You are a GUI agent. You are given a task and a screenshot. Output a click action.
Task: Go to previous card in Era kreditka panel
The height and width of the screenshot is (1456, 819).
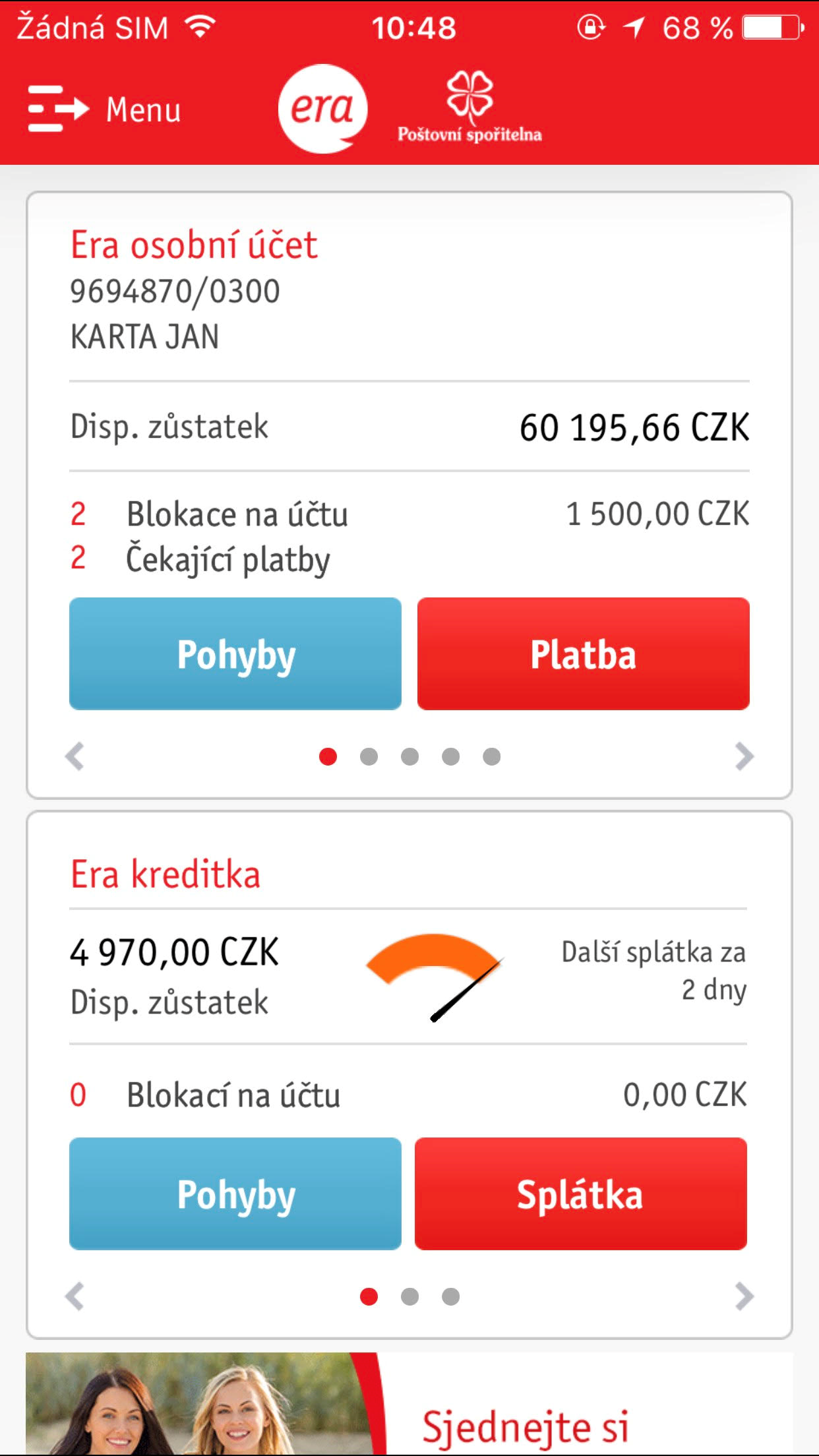[x=75, y=1296]
